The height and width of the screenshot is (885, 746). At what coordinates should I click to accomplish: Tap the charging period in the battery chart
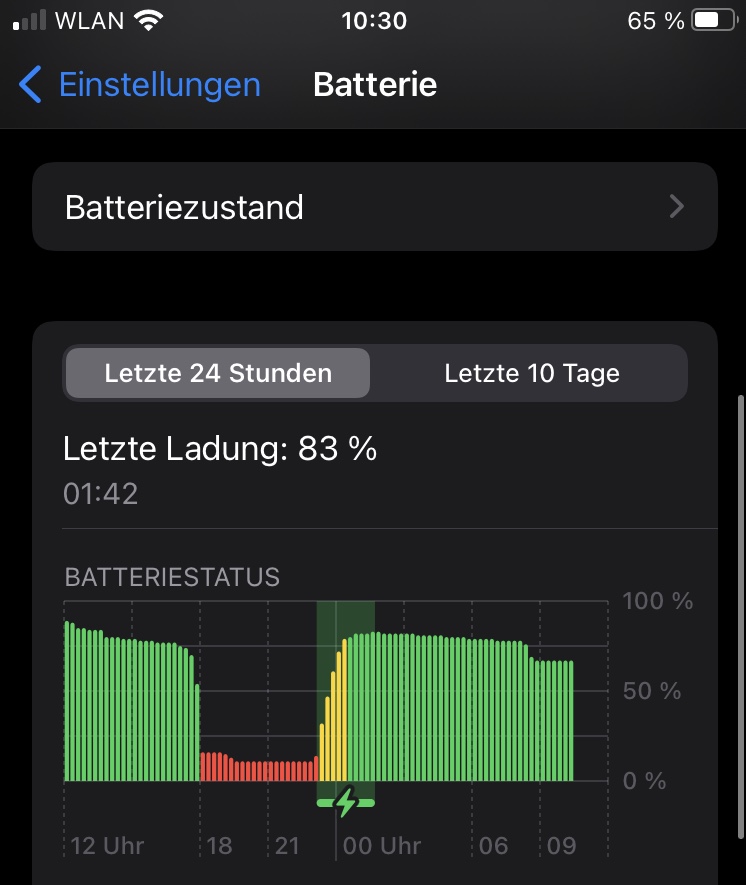click(345, 700)
